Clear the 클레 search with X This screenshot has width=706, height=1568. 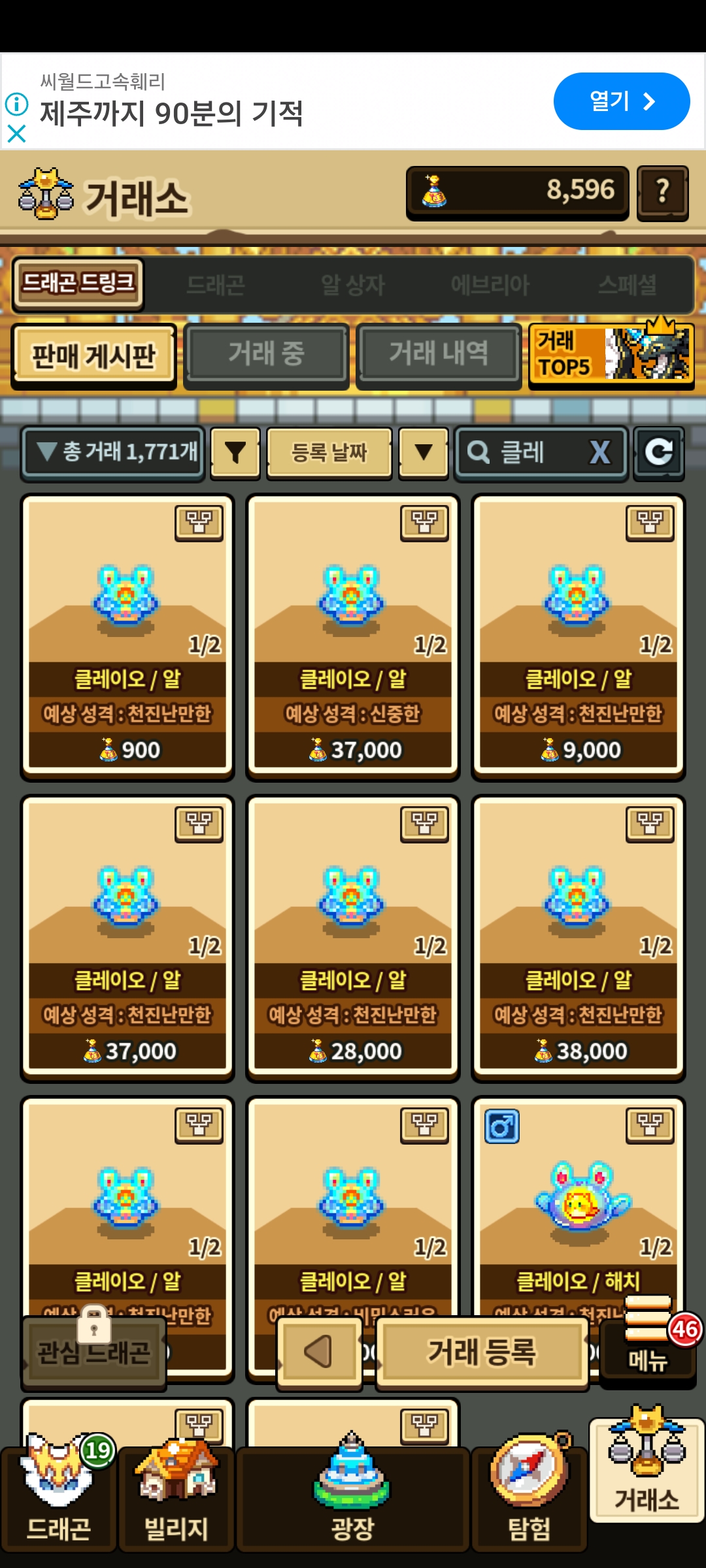pyautogui.click(x=599, y=452)
